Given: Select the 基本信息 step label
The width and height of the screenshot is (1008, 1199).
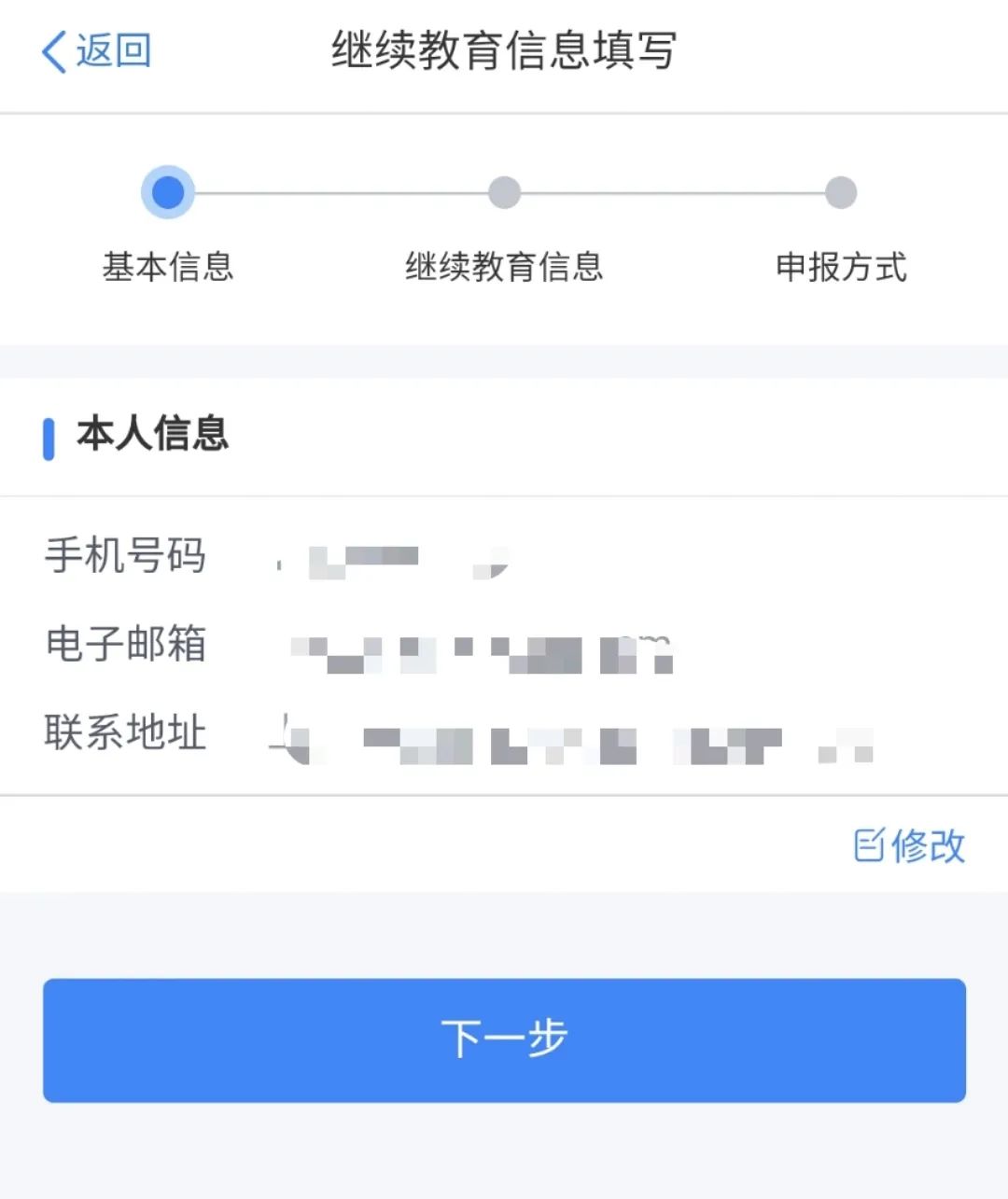Looking at the screenshot, I should pos(170,269).
